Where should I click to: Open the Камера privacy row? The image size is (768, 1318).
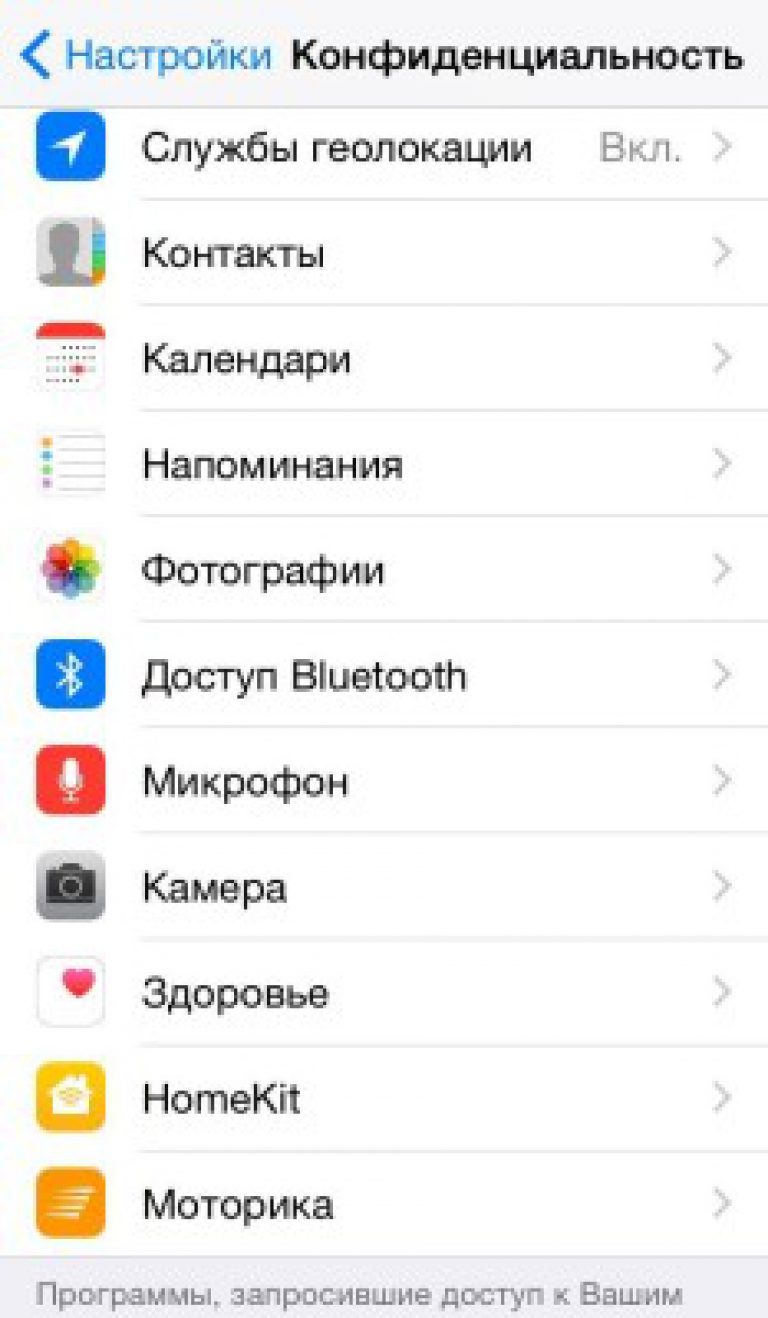(384, 886)
